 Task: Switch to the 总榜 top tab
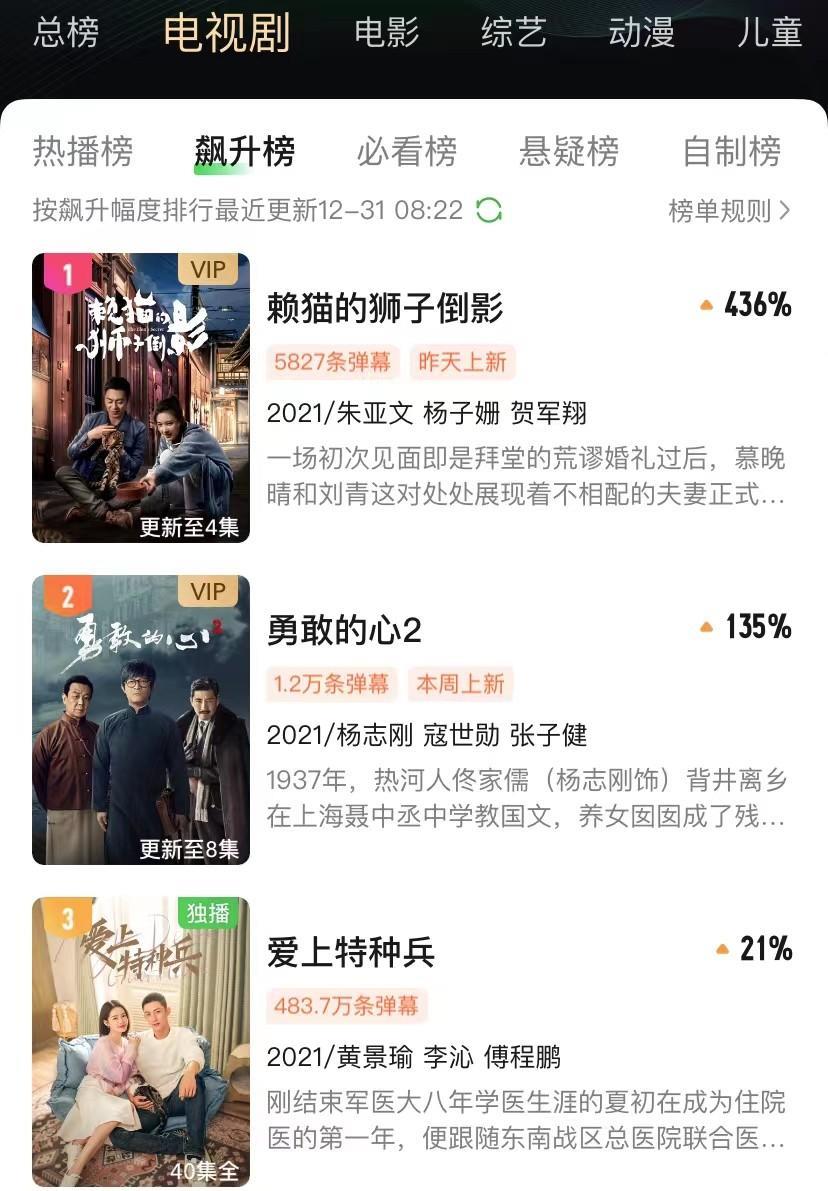point(66,32)
